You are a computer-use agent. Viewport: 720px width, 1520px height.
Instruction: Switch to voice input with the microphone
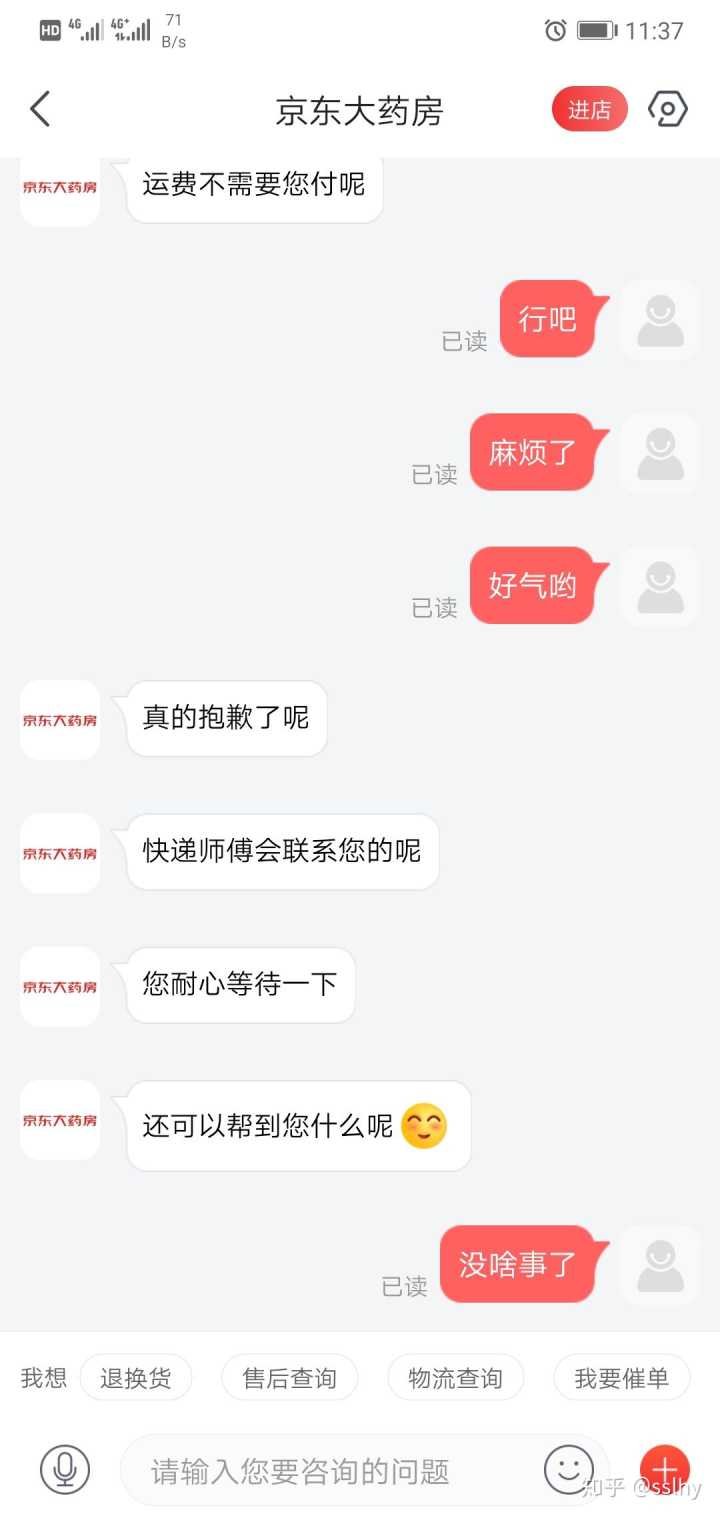tap(65, 1469)
